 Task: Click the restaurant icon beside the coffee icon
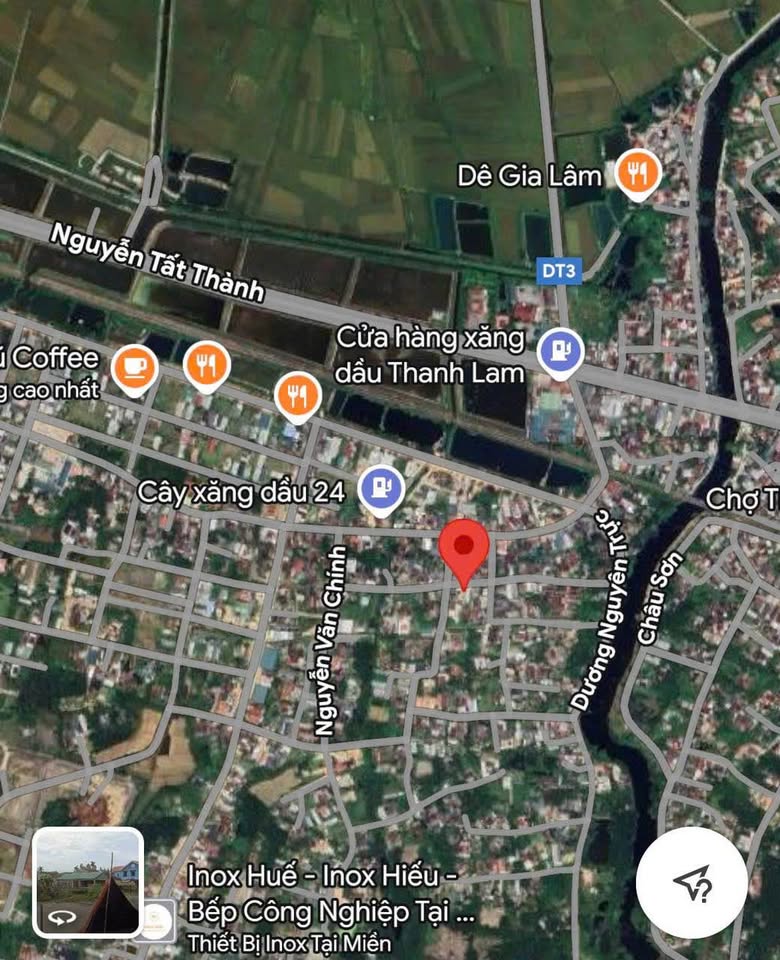[x=207, y=365]
